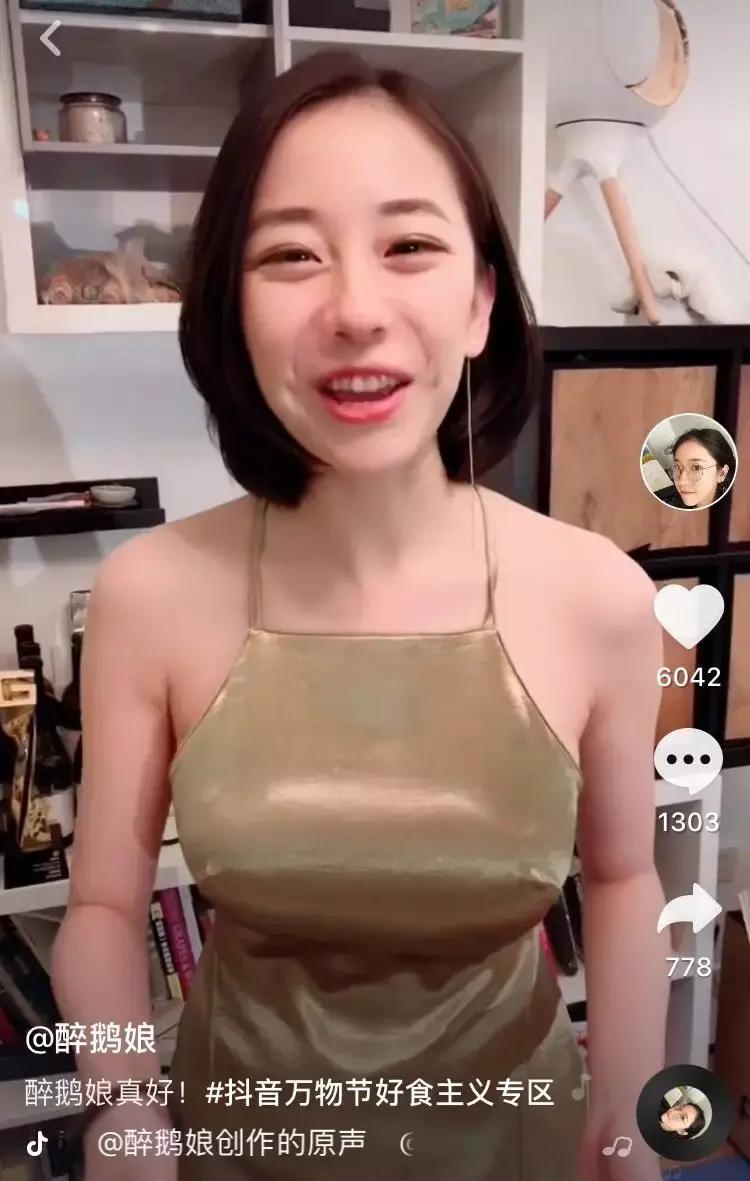The image size is (750, 1181).
Task: Open the comments section
Action: pos(688,762)
